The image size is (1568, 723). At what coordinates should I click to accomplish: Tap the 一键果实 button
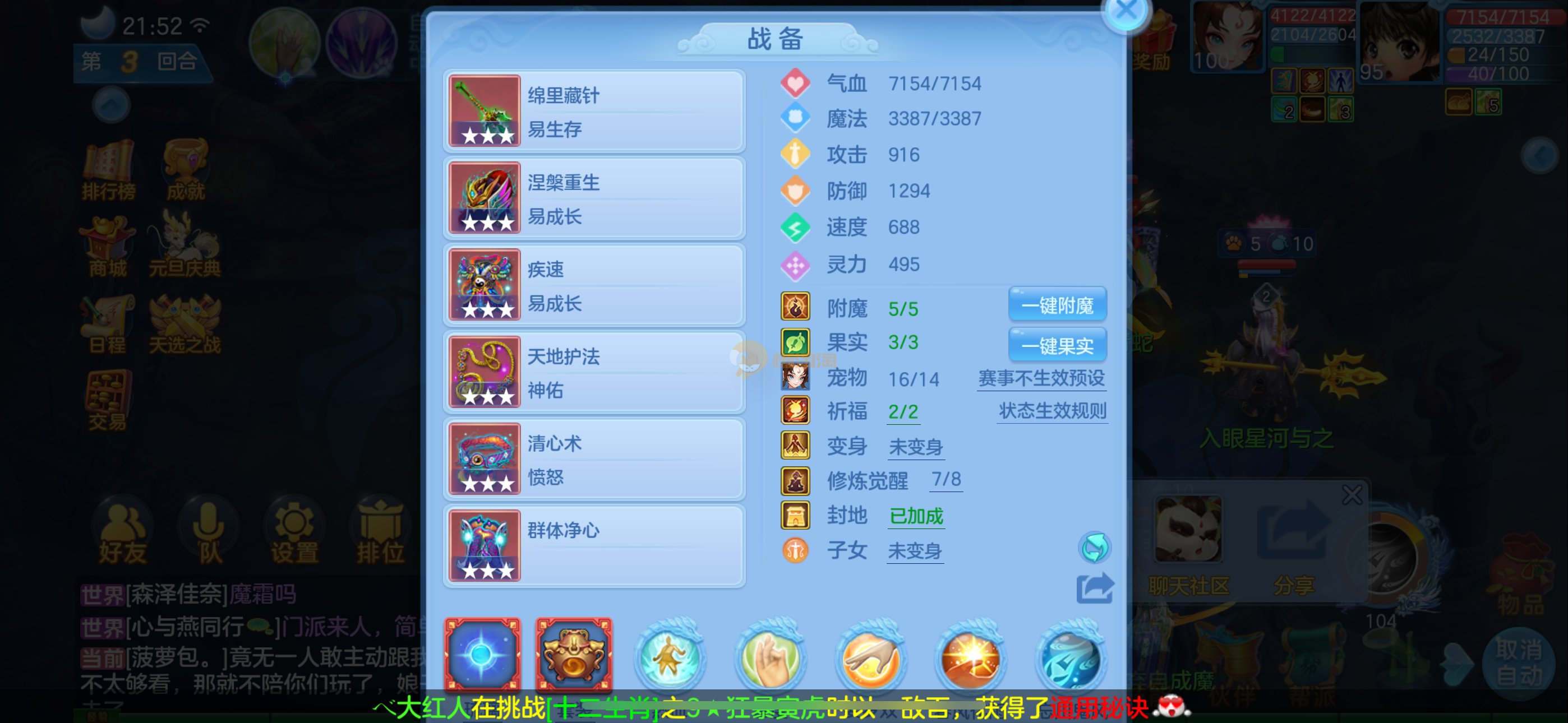click(1057, 346)
